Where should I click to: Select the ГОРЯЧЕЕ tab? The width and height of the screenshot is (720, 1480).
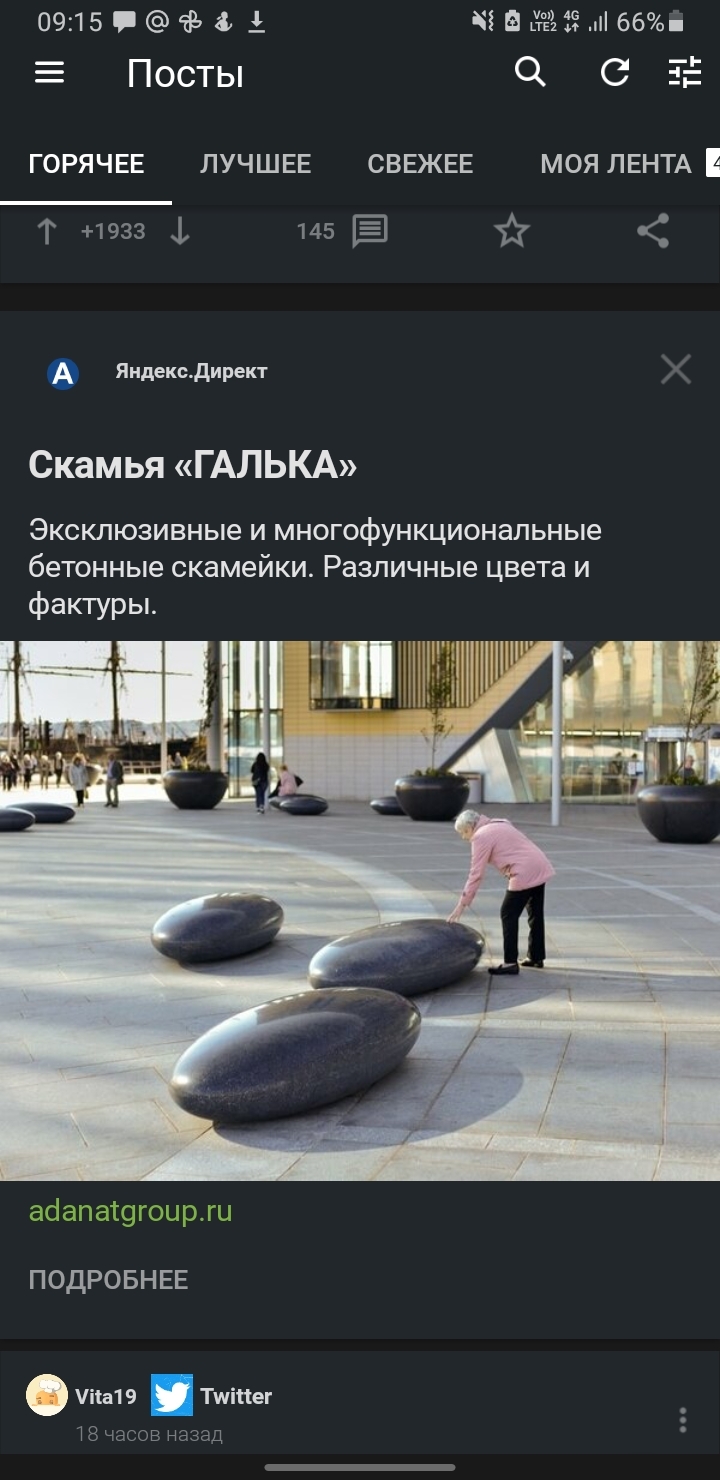(x=86, y=164)
